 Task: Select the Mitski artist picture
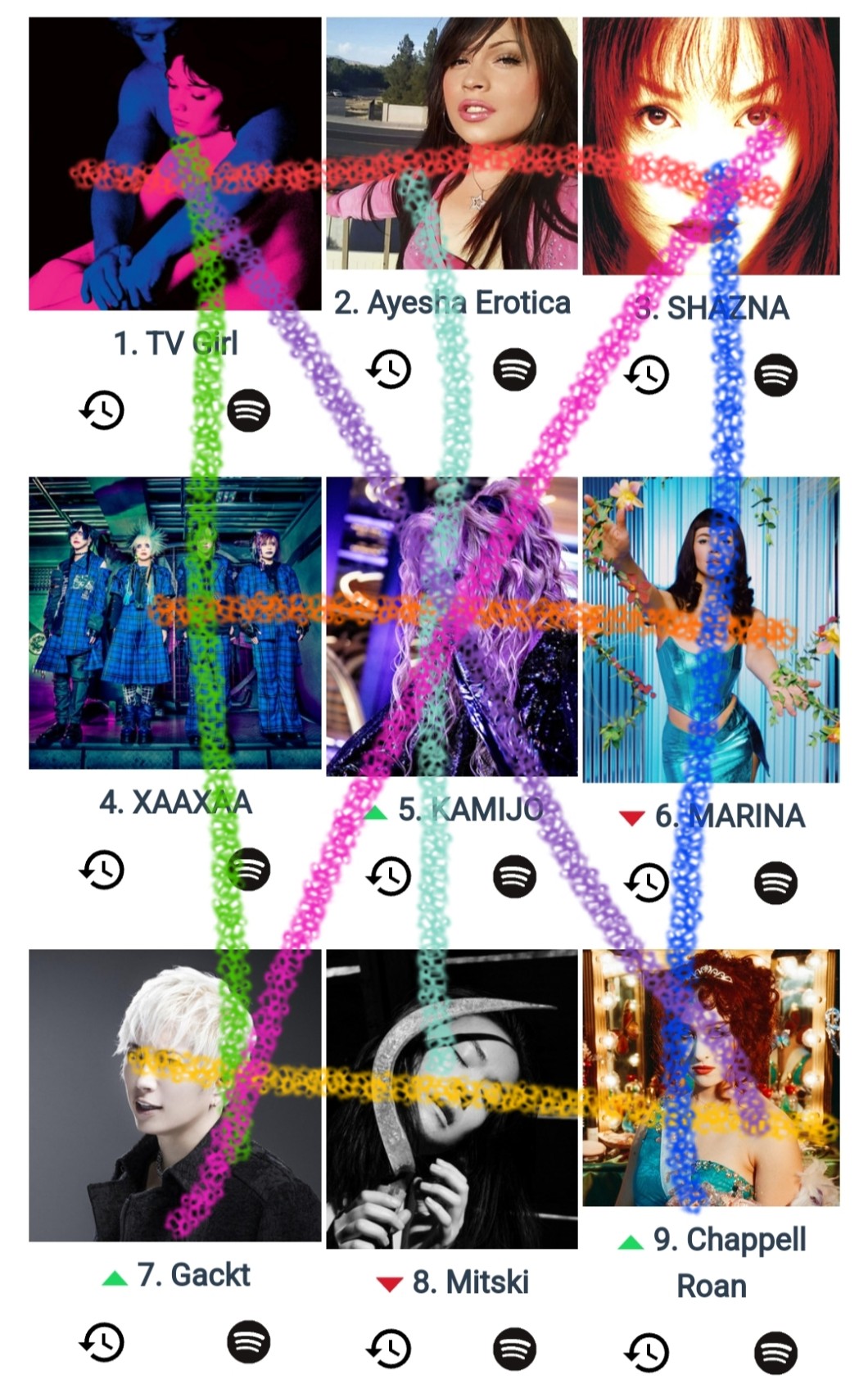[x=452, y=1099]
